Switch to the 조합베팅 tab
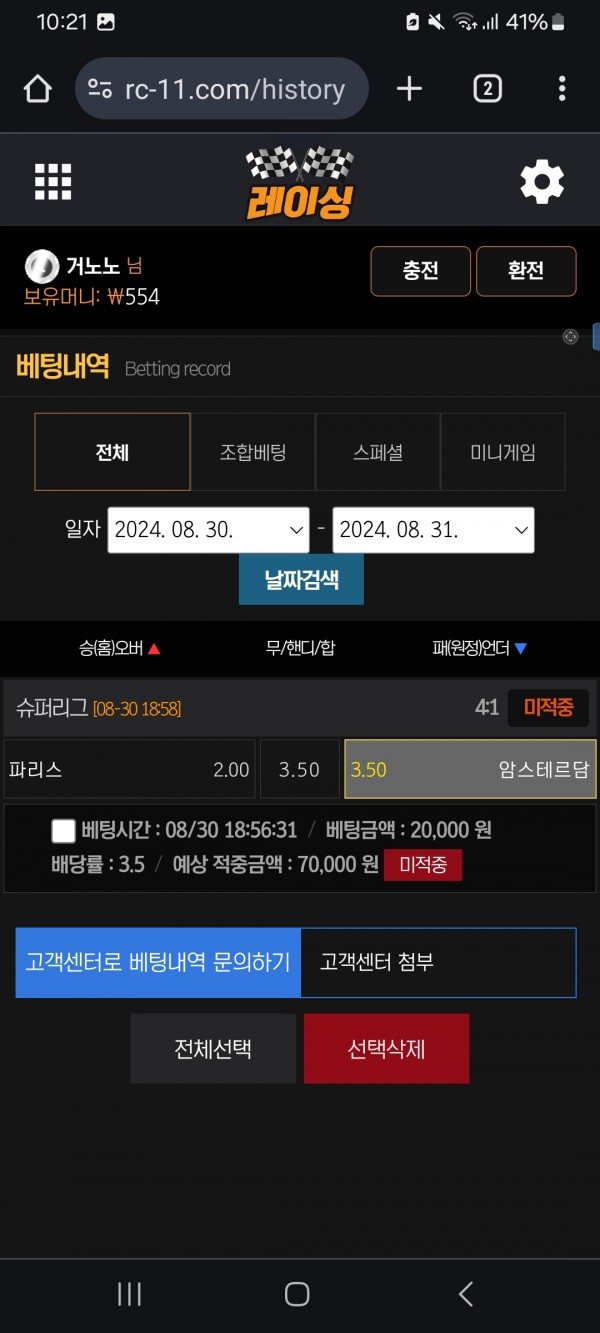The height and width of the screenshot is (1333, 600). [x=253, y=452]
